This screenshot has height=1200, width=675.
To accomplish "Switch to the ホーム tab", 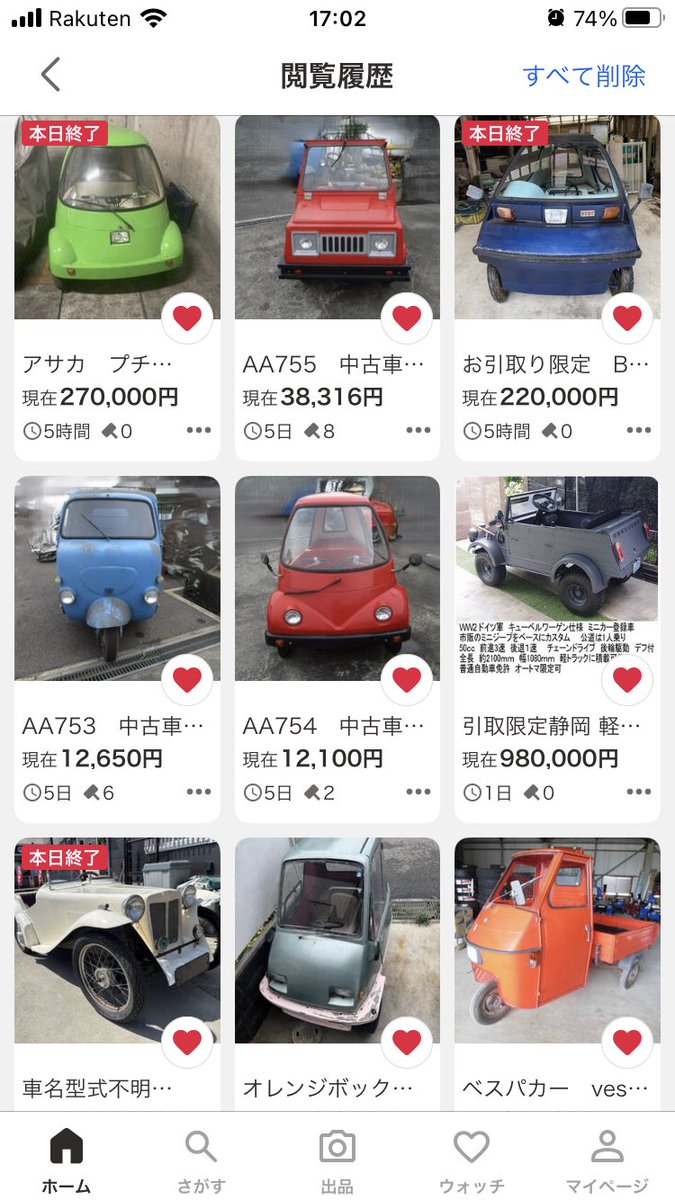I will tap(66, 1160).
